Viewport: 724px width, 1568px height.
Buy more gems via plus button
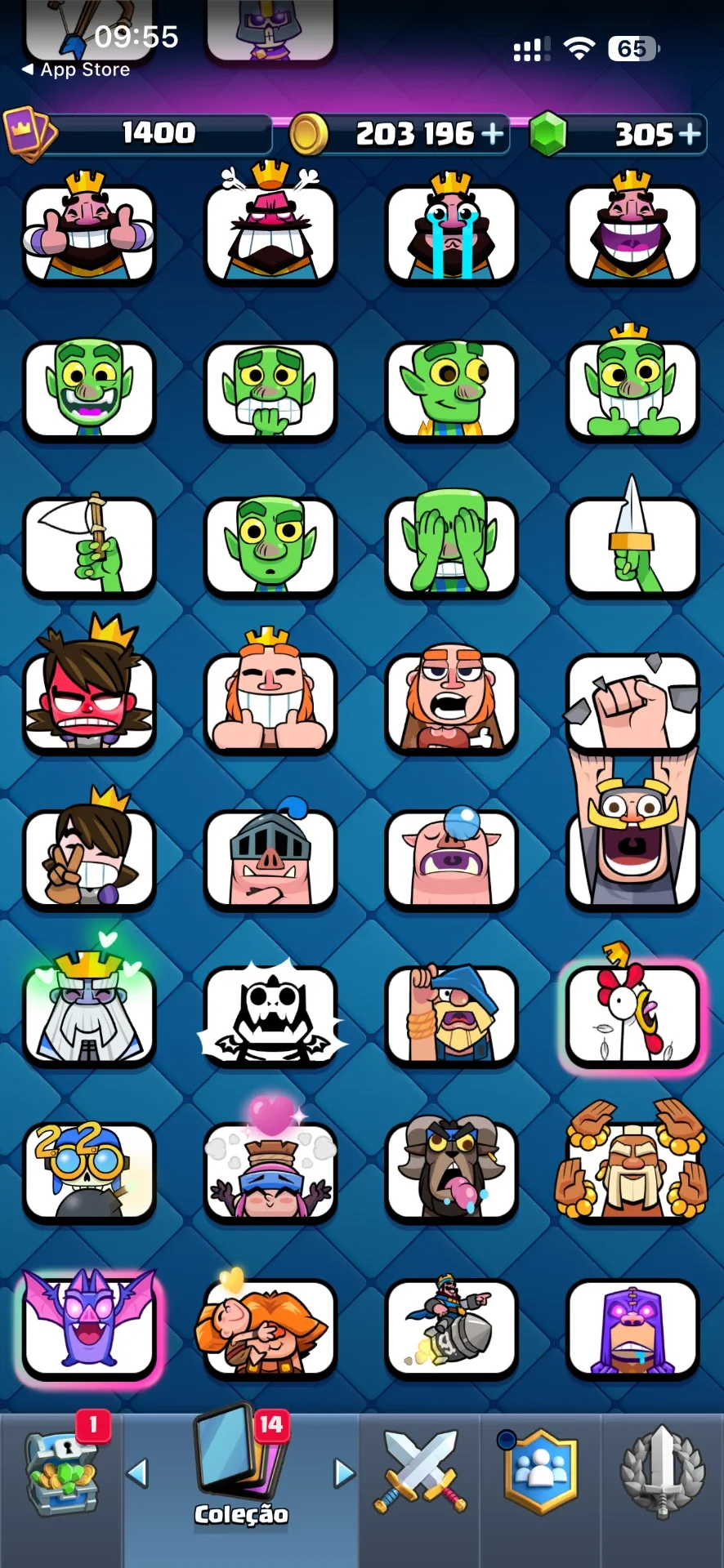click(x=690, y=133)
